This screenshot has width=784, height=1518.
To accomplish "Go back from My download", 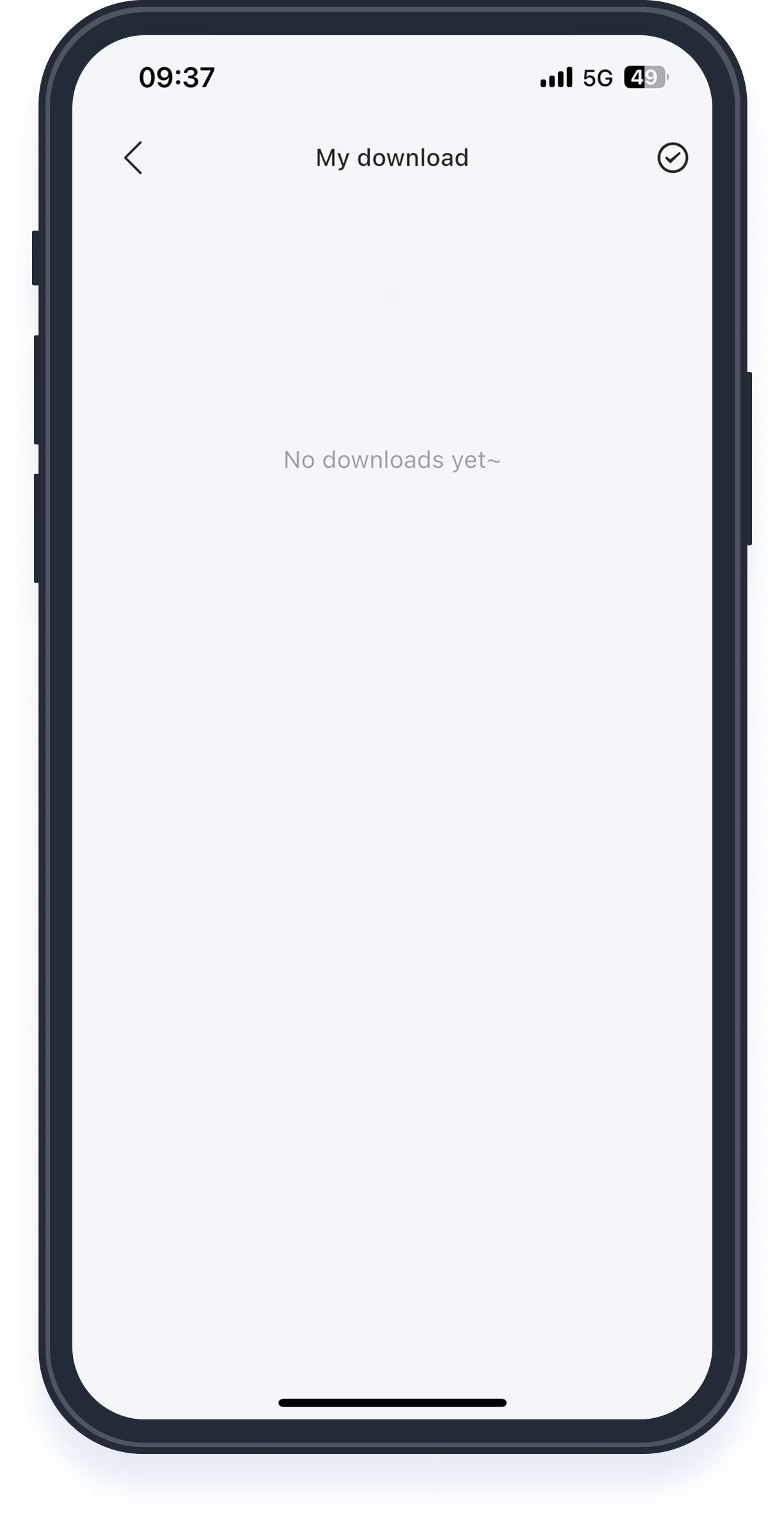I will tap(133, 158).
